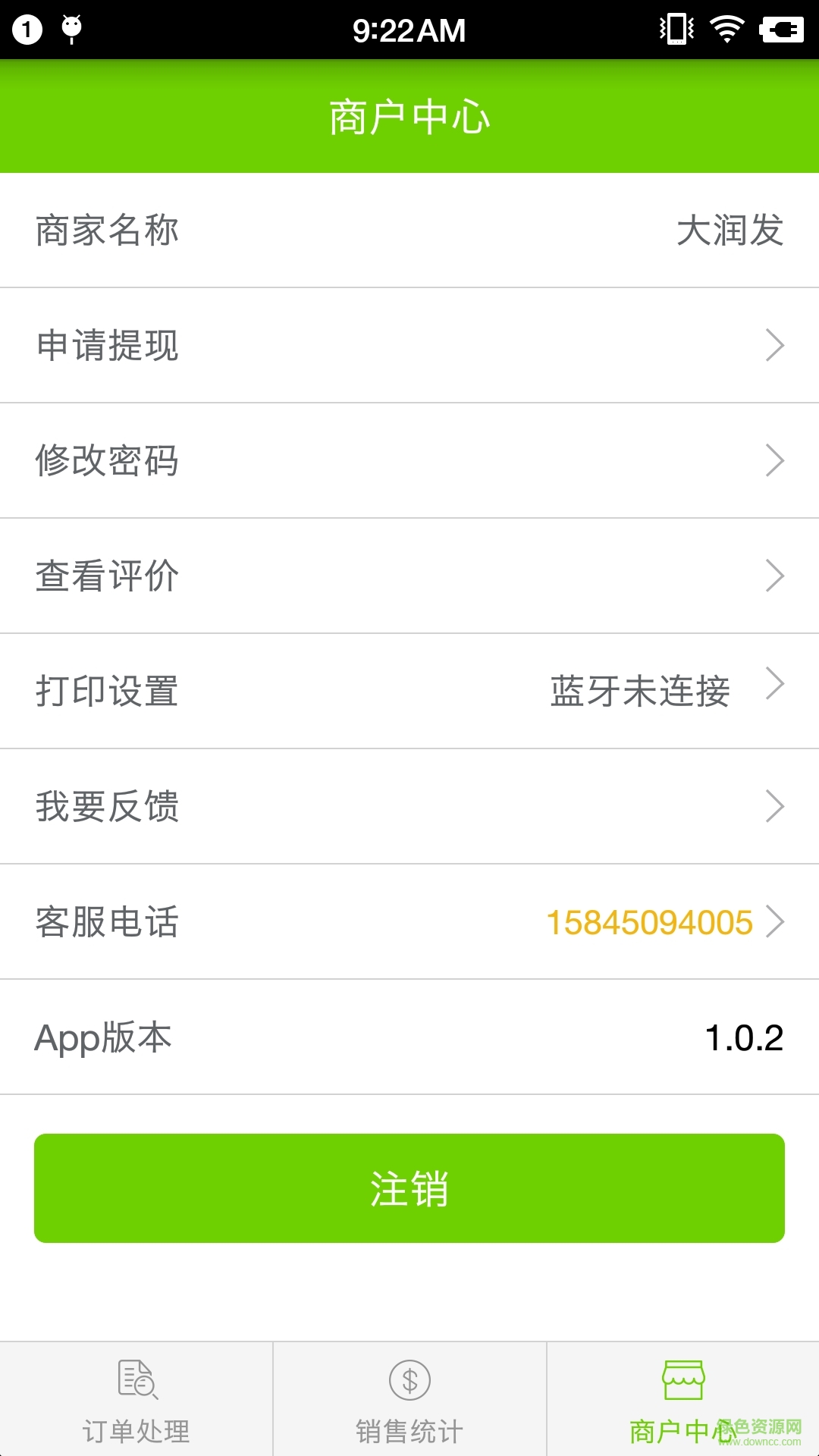Switch to the 订单处理 tab
Screen dimensions: 819x1456
tap(136, 1400)
